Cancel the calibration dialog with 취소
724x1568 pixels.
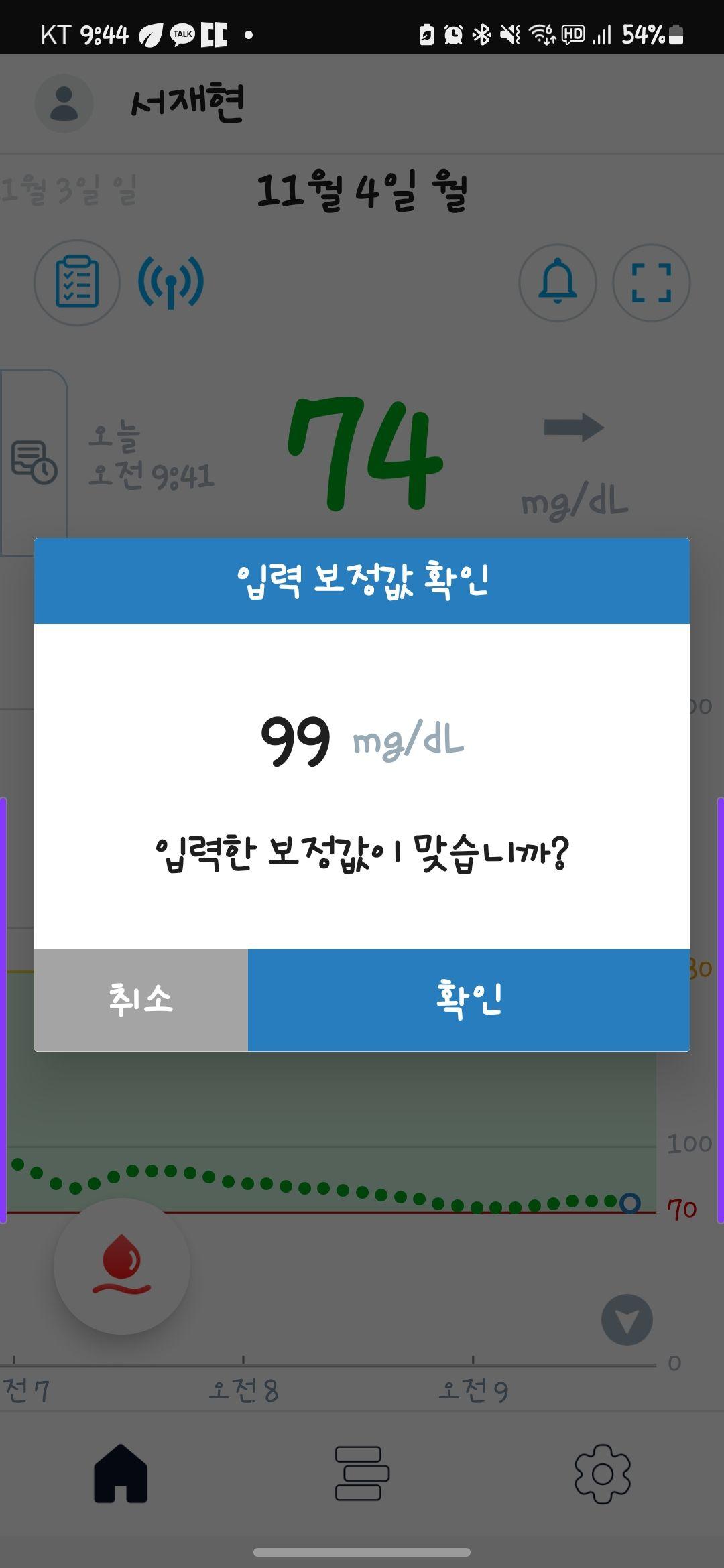[141, 999]
